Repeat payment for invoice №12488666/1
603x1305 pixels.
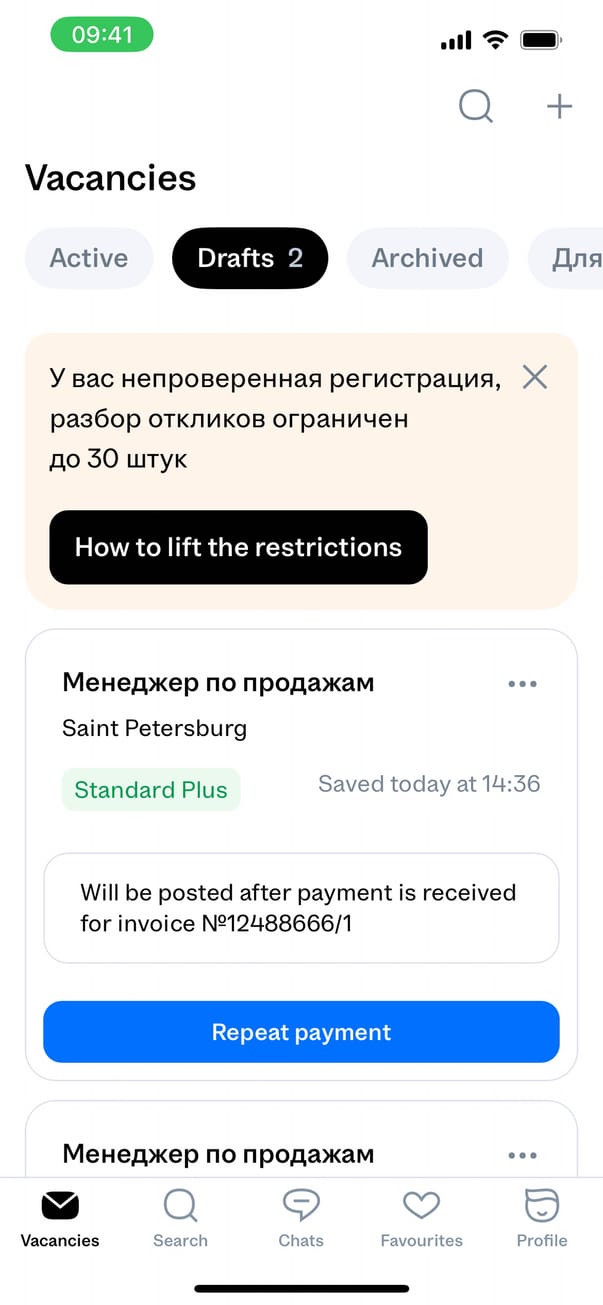point(301,1032)
